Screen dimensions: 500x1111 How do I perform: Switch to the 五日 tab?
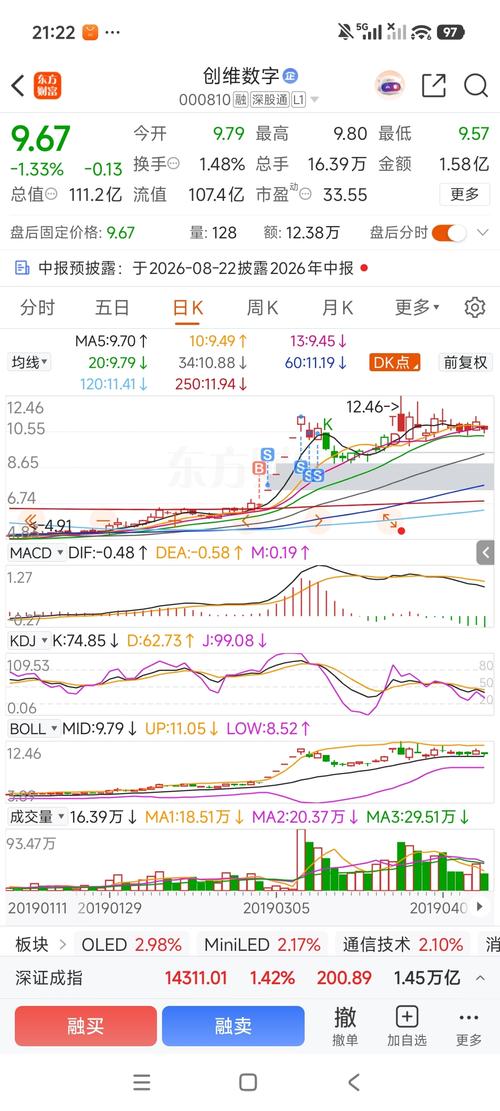pos(112,308)
